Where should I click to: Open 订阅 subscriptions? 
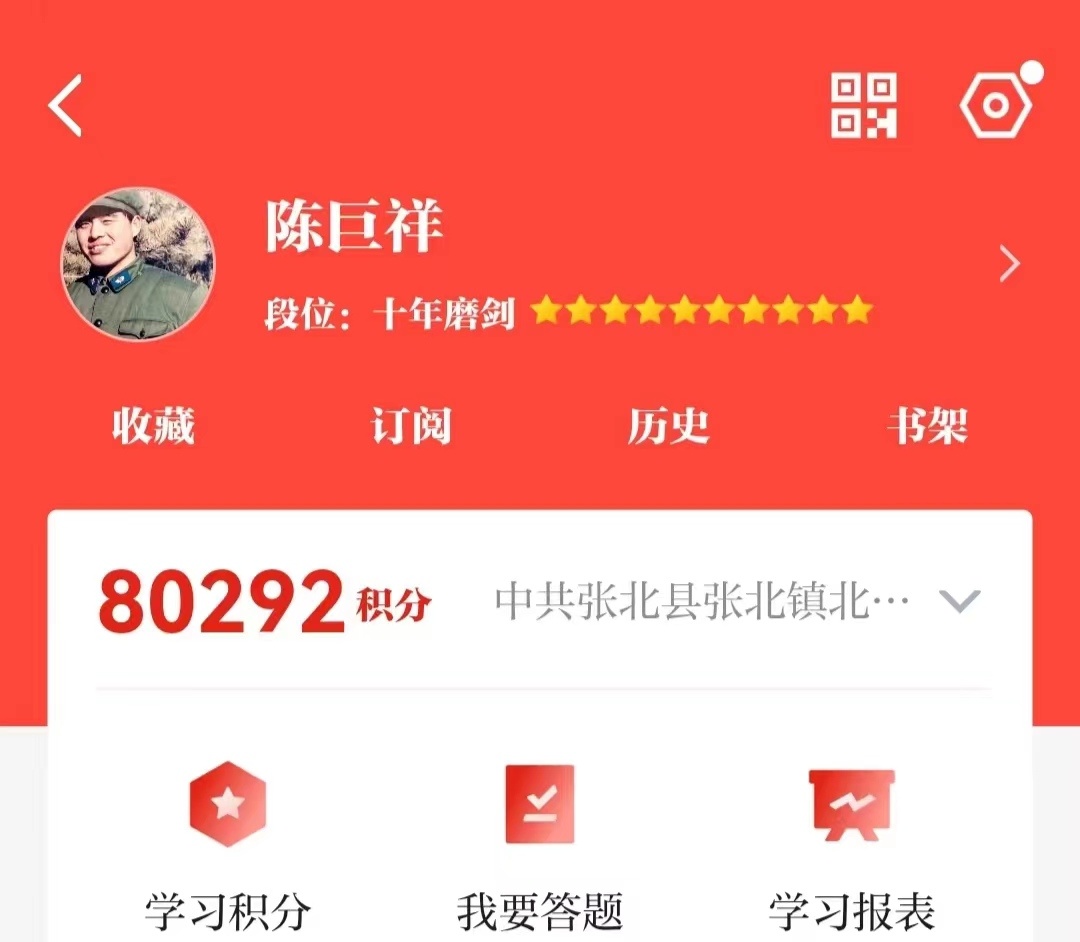point(411,427)
